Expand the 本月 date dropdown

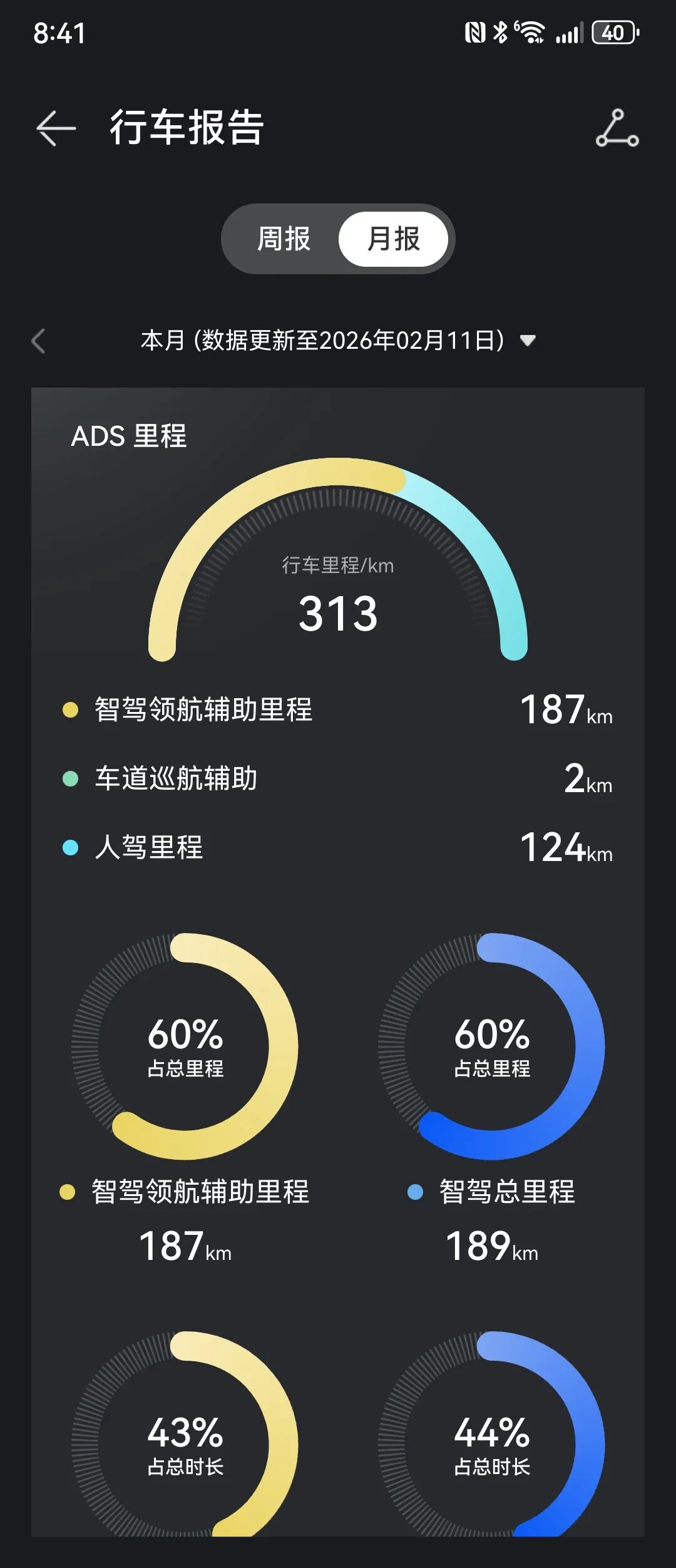527,341
